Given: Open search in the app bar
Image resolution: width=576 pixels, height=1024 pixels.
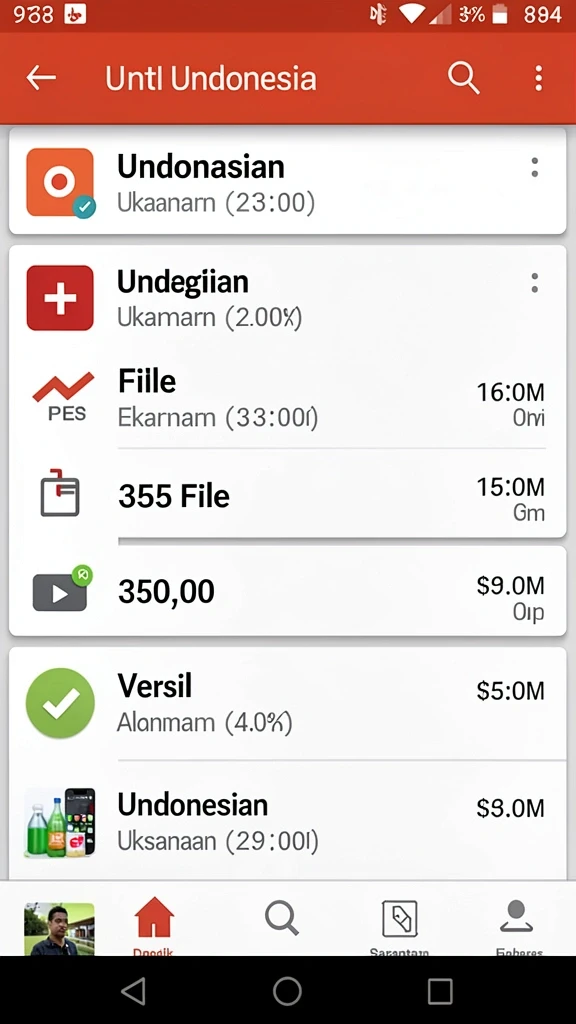Looking at the screenshot, I should (x=464, y=78).
